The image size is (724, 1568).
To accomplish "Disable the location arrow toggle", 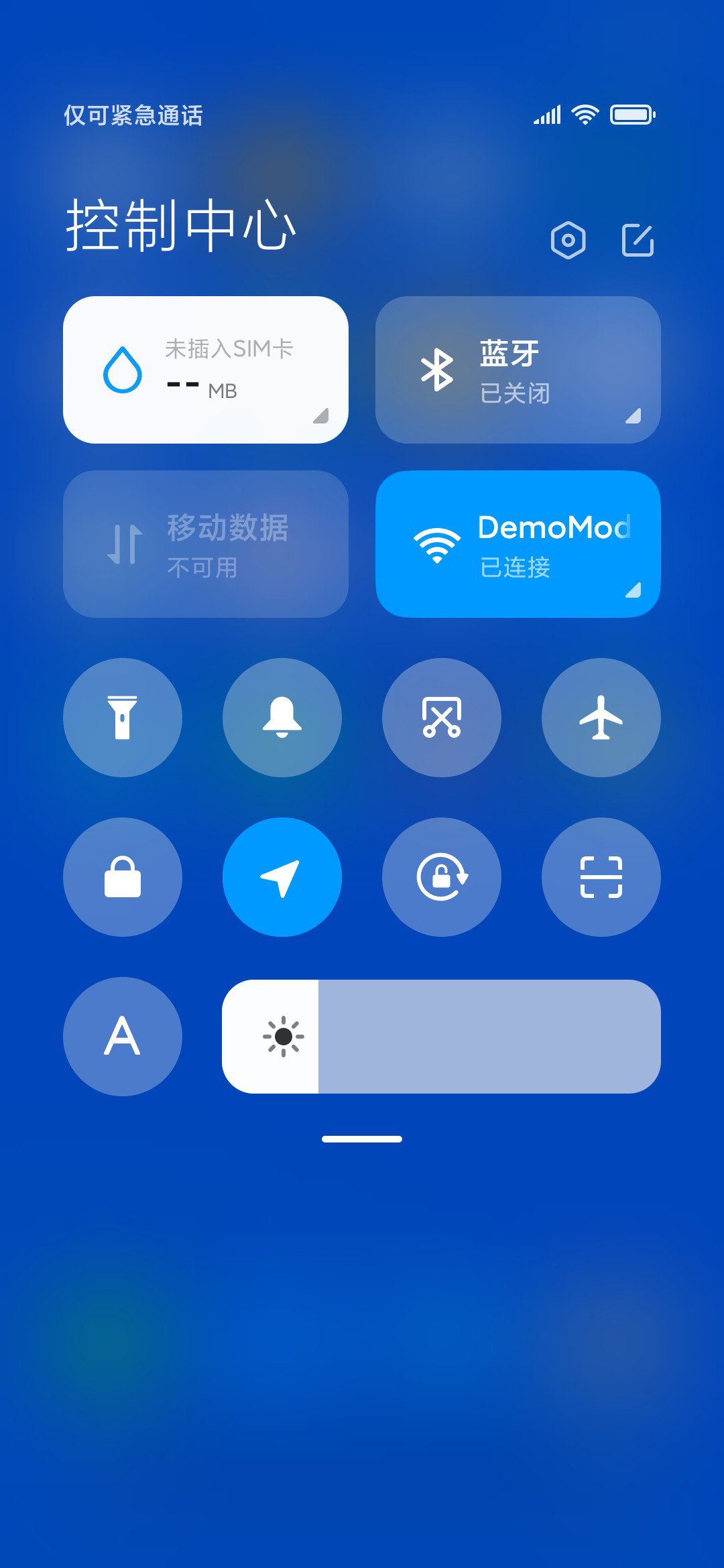I will [282, 877].
